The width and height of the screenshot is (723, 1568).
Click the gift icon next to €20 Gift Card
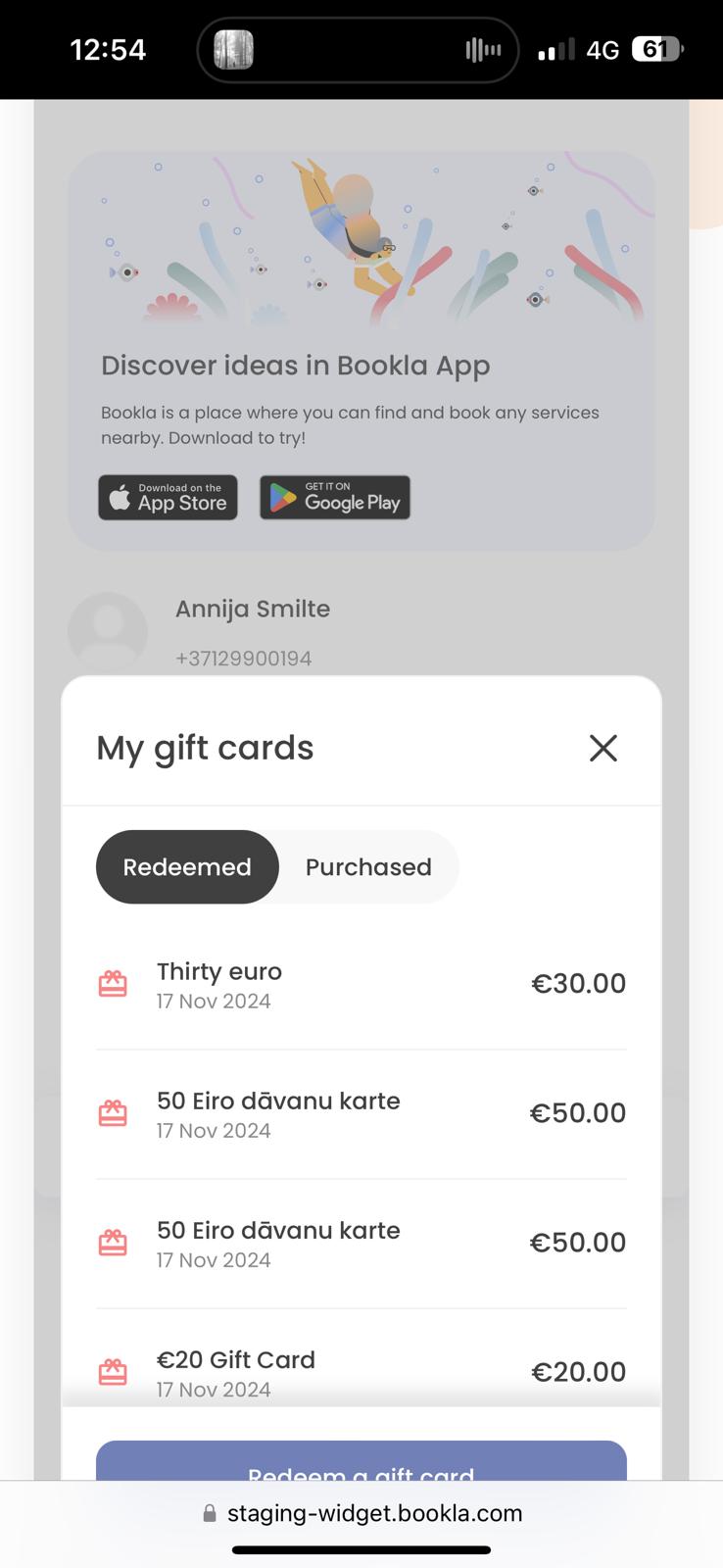click(113, 1371)
